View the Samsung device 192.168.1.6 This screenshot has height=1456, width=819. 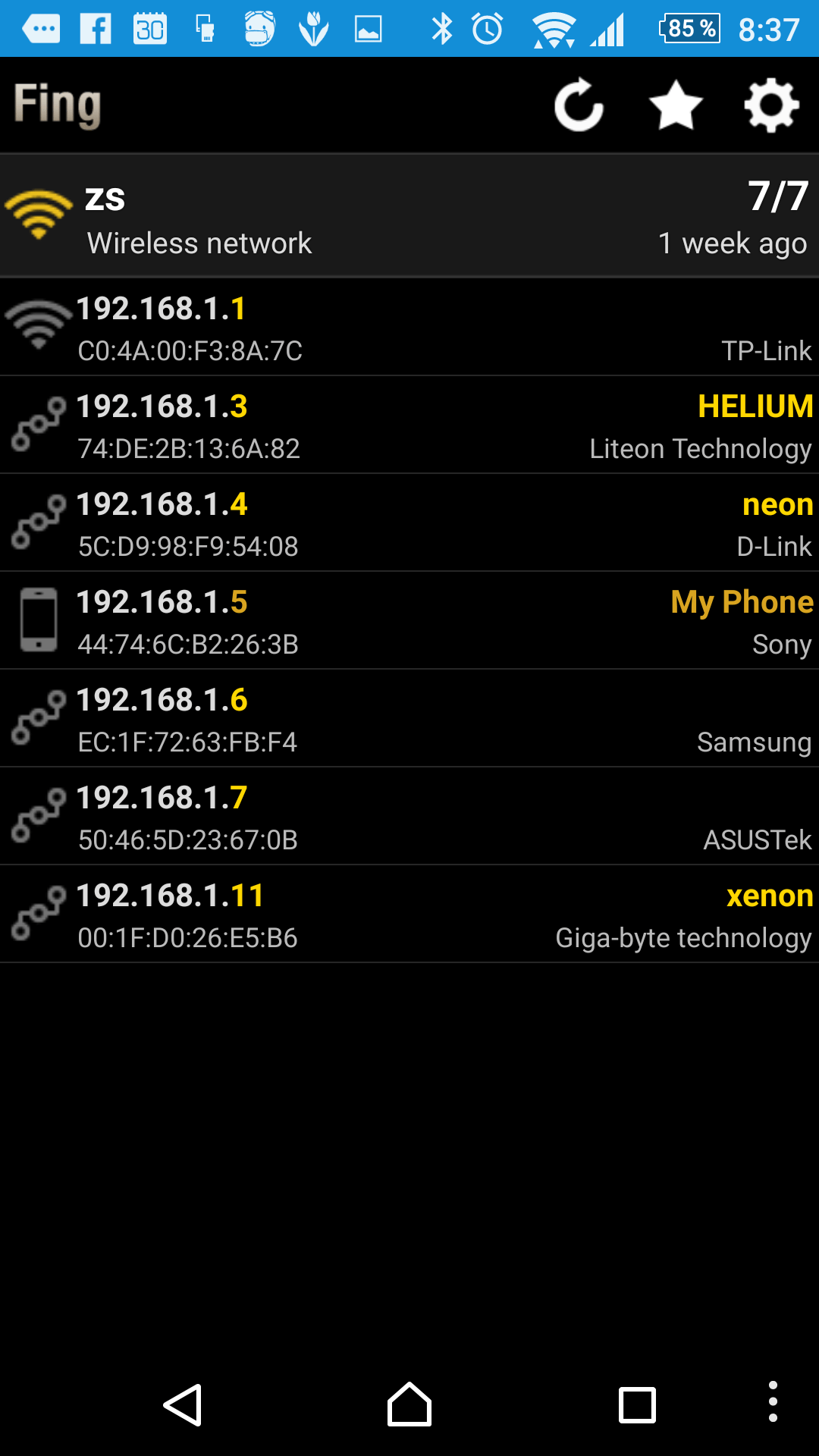tap(409, 719)
